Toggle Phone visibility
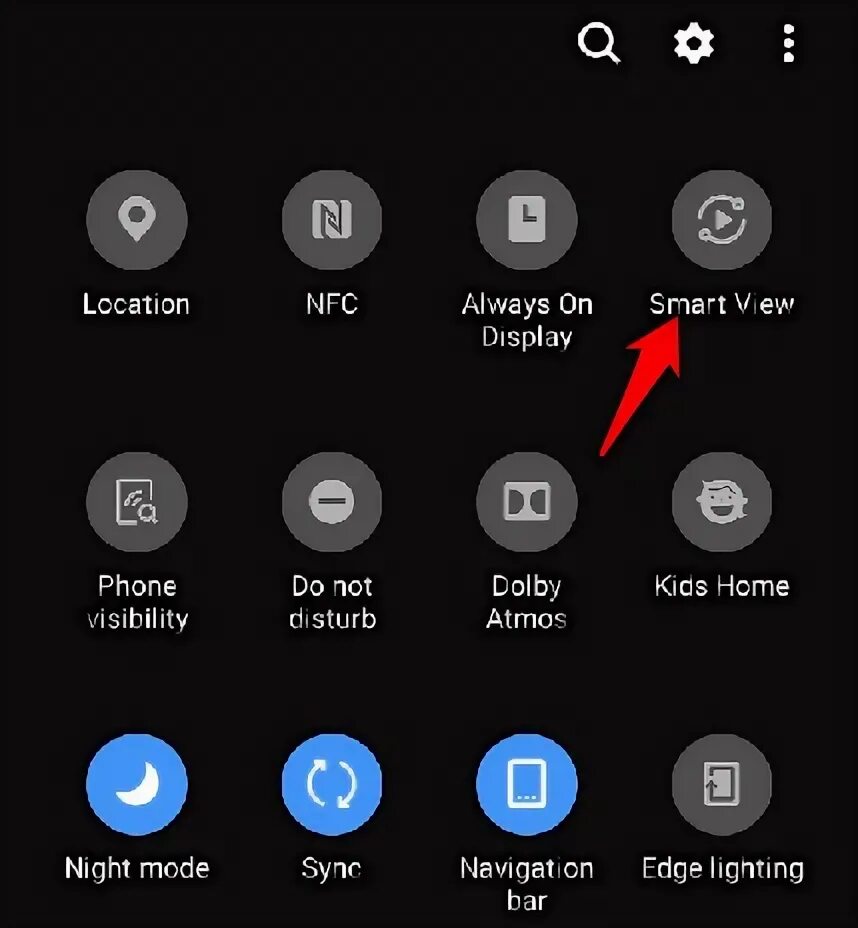Image resolution: width=858 pixels, height=928 pixels. pyautogui.click(x=137, y=502)
